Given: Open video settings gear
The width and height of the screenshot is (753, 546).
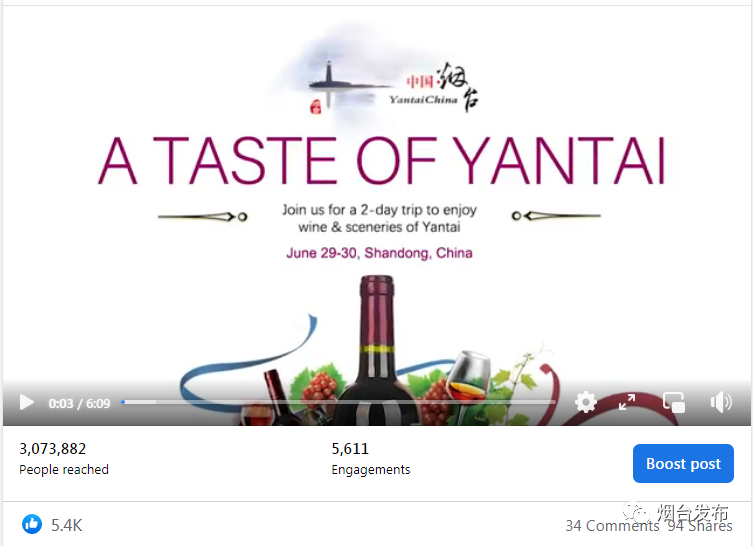Looking at the screenshot, I should click(x=586, y=403).
